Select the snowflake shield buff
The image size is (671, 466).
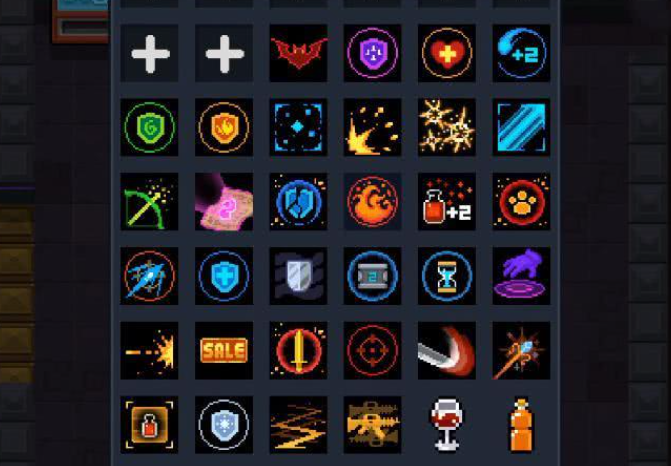click(224, 424)
